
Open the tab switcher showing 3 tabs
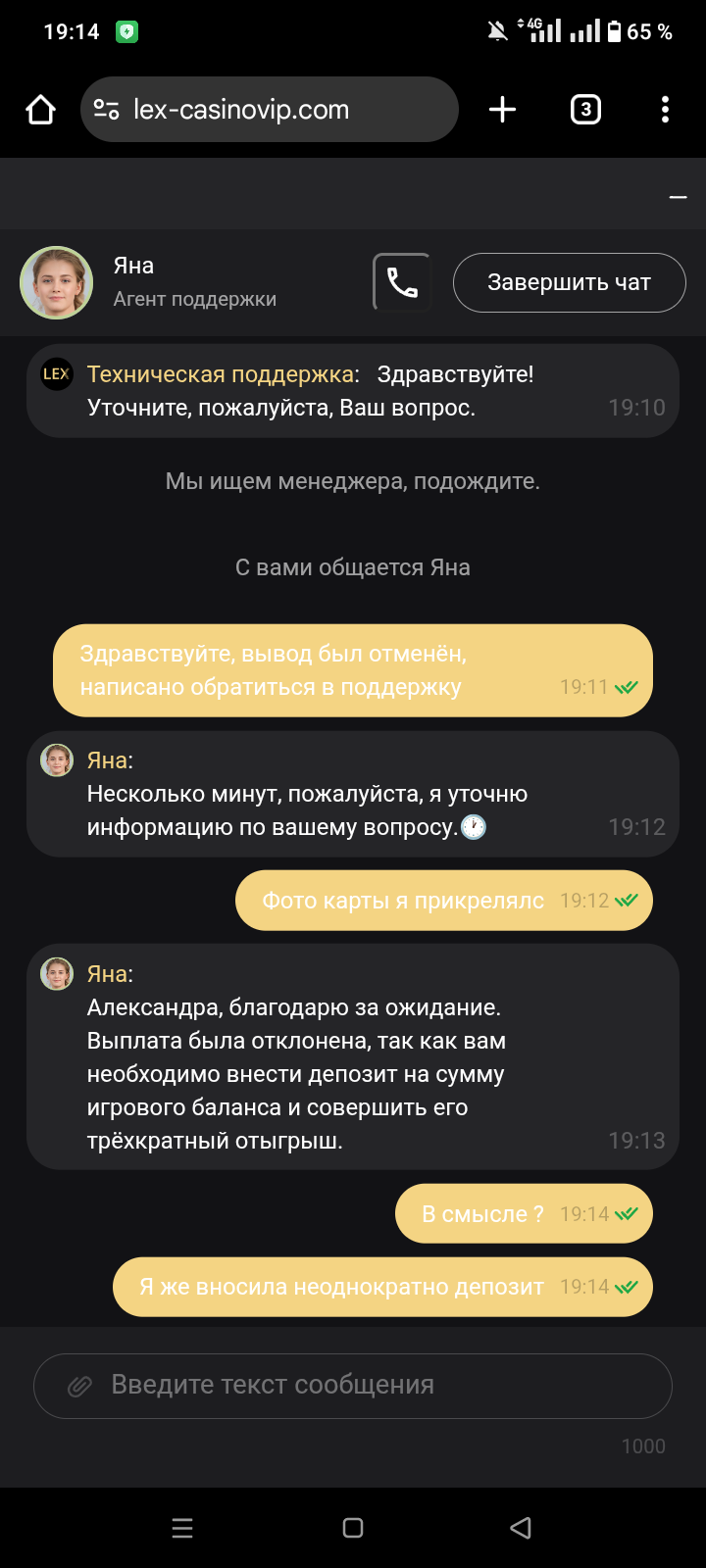point(585,110)
